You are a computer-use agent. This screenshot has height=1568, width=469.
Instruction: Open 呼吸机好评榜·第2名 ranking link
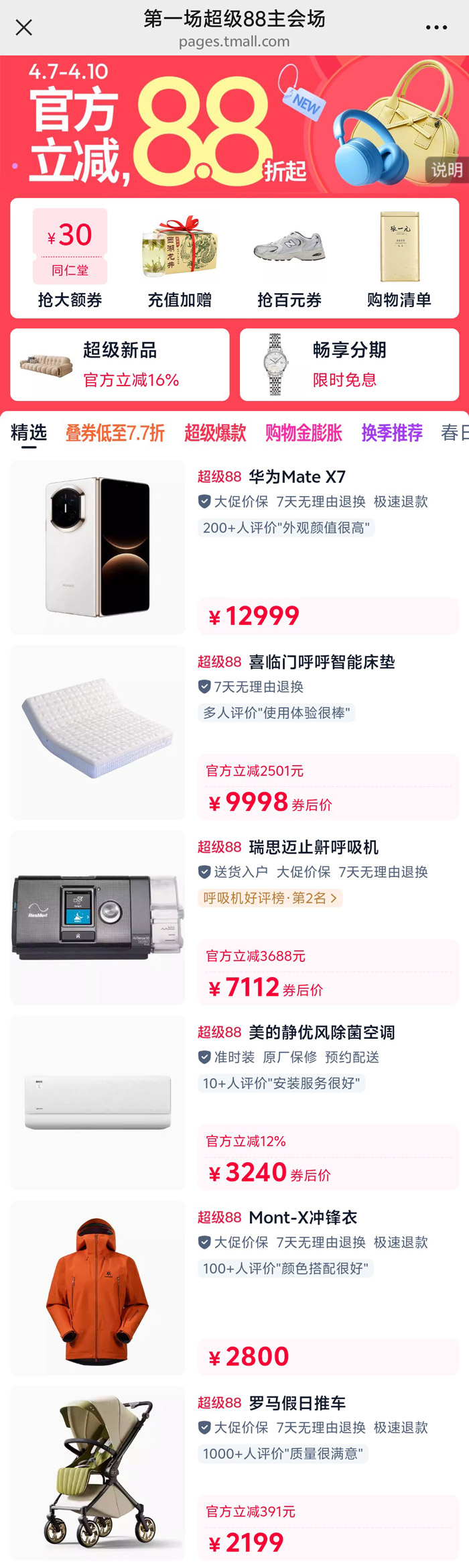pyautogui.click(x=270, y=898)
